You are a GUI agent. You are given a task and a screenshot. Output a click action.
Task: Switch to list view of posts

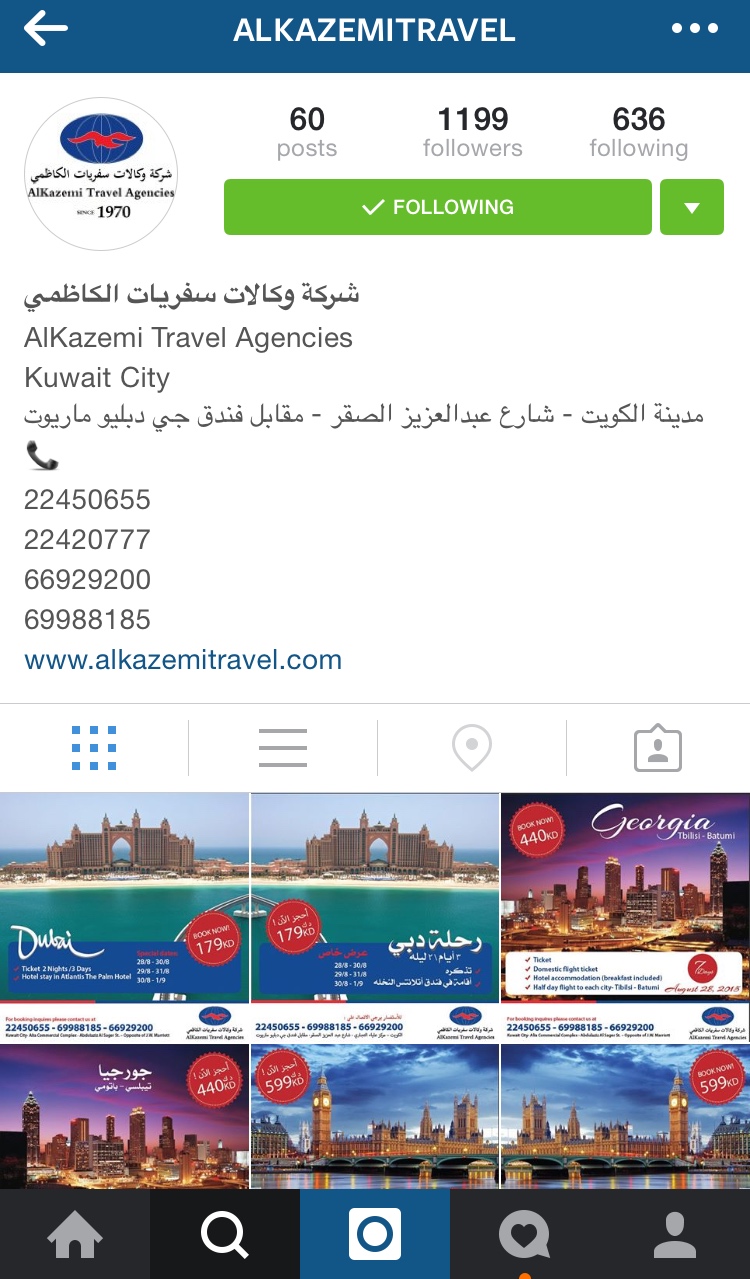[x=283, y=747]
